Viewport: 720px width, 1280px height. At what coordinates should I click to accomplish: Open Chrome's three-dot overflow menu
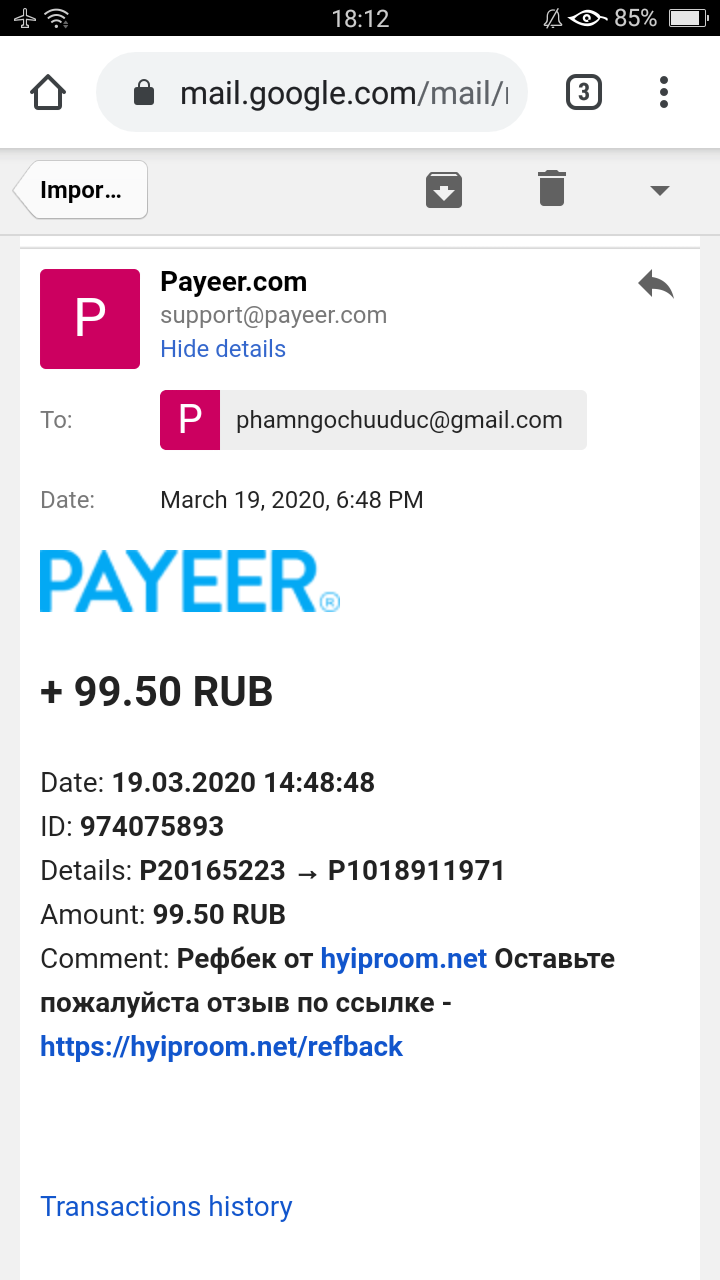(663, 93)
